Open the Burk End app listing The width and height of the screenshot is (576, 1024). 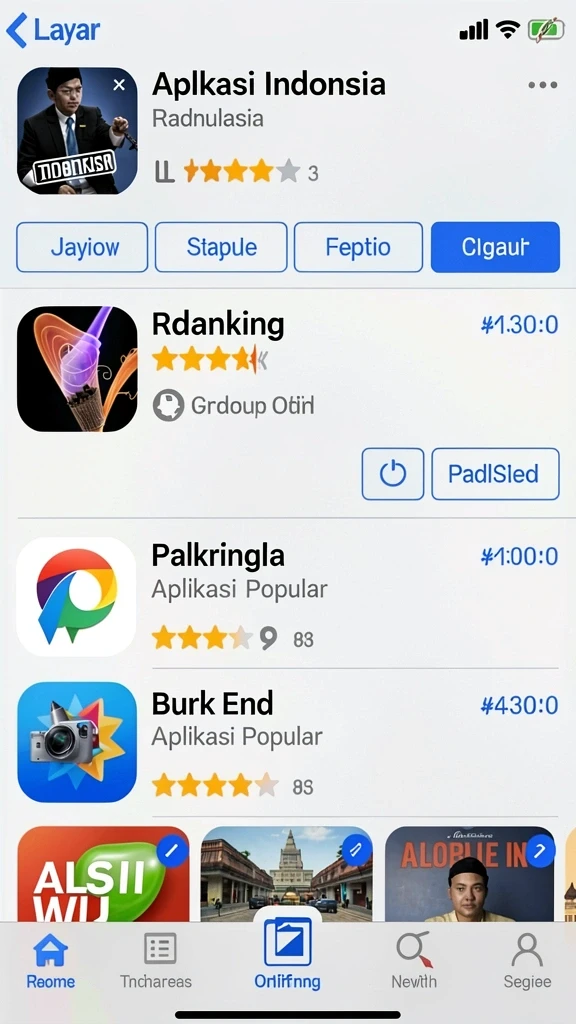[287, 743]
